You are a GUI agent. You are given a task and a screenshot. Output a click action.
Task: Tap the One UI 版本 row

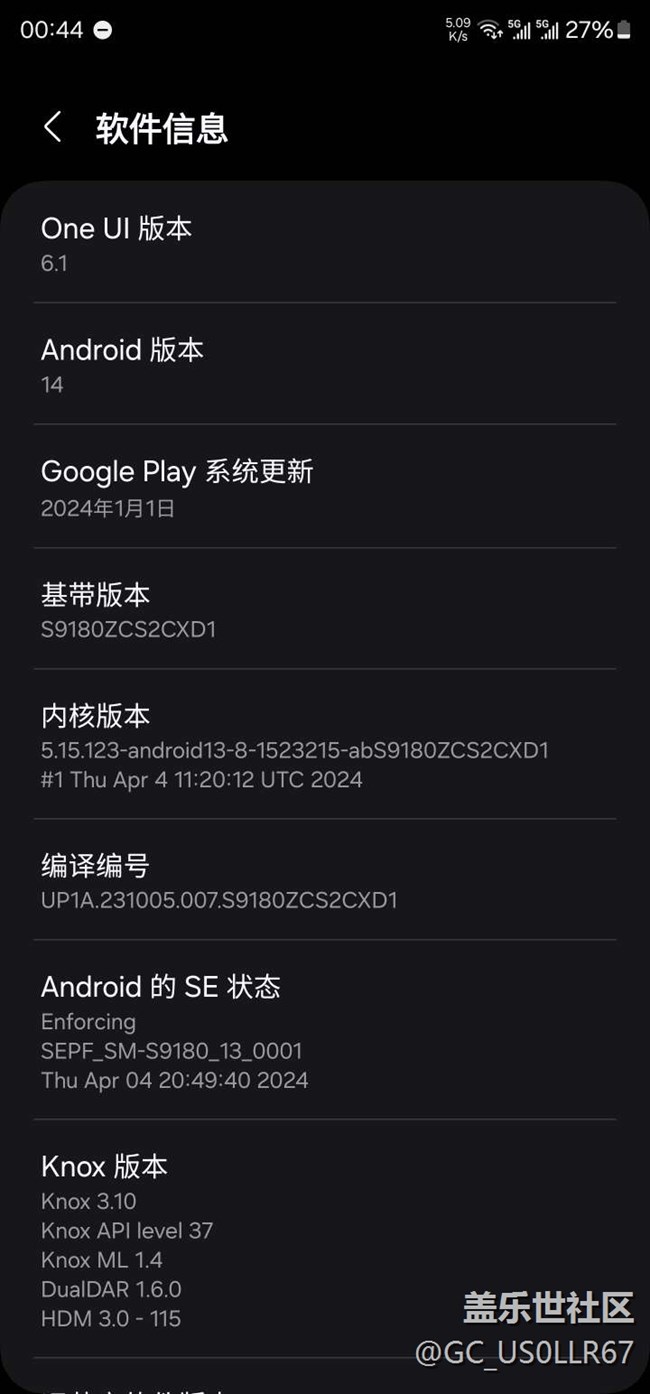(325, 244)
